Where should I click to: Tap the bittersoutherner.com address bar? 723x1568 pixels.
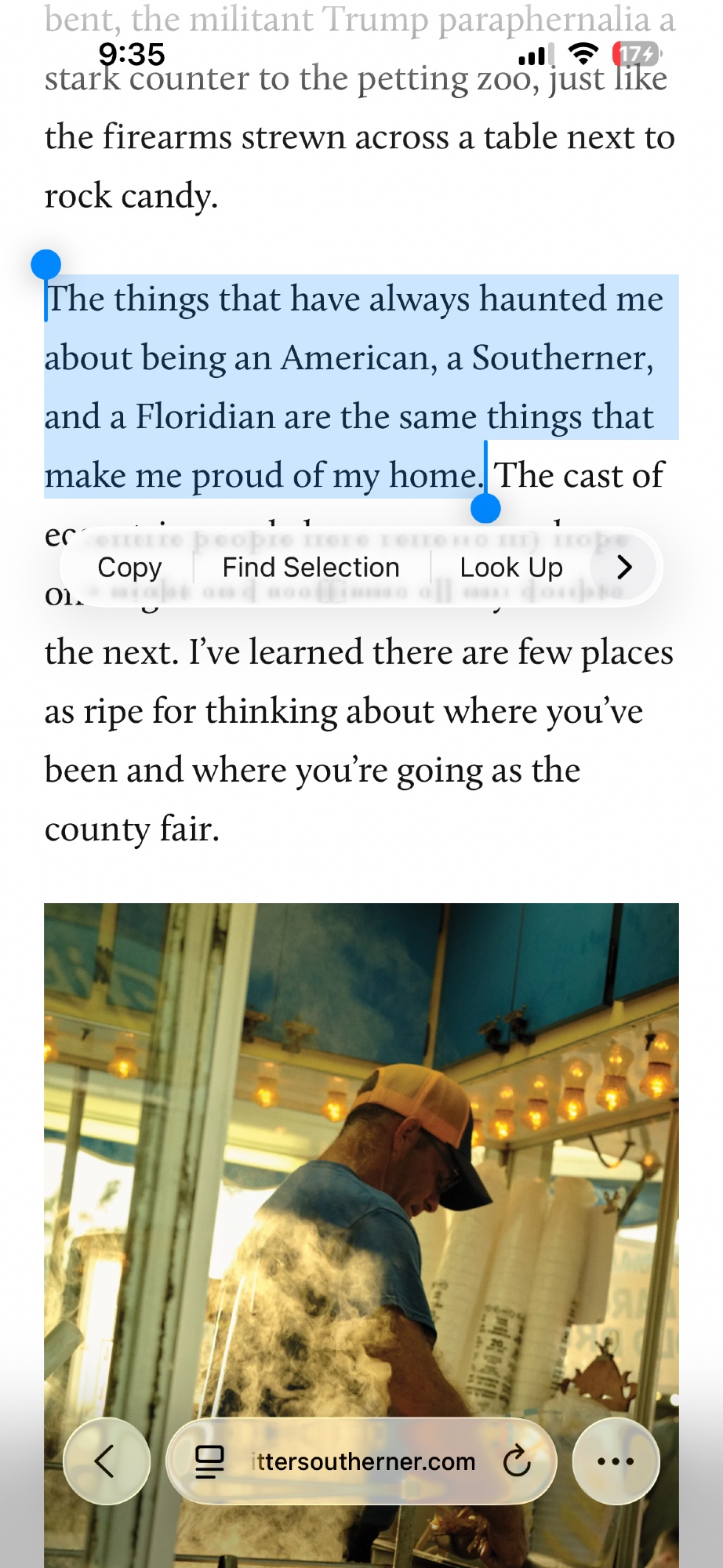[365, 1461]
